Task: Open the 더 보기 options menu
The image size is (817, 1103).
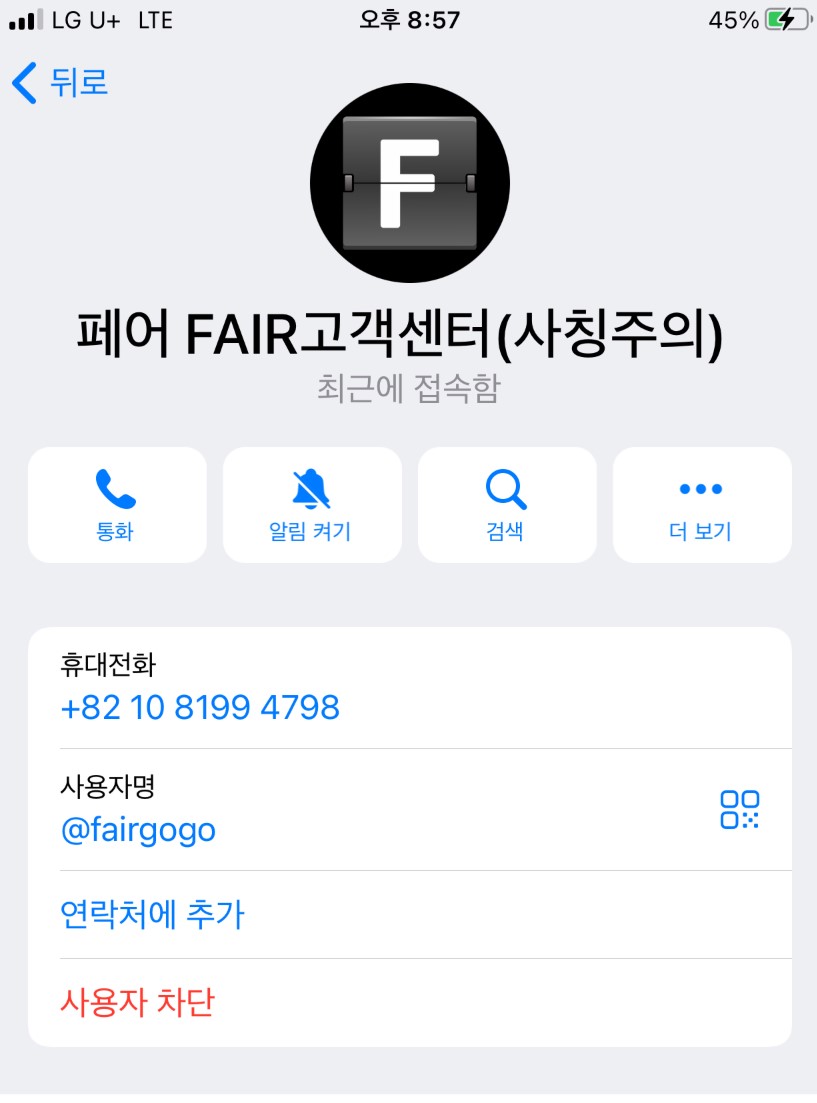Action: (701, 505)
